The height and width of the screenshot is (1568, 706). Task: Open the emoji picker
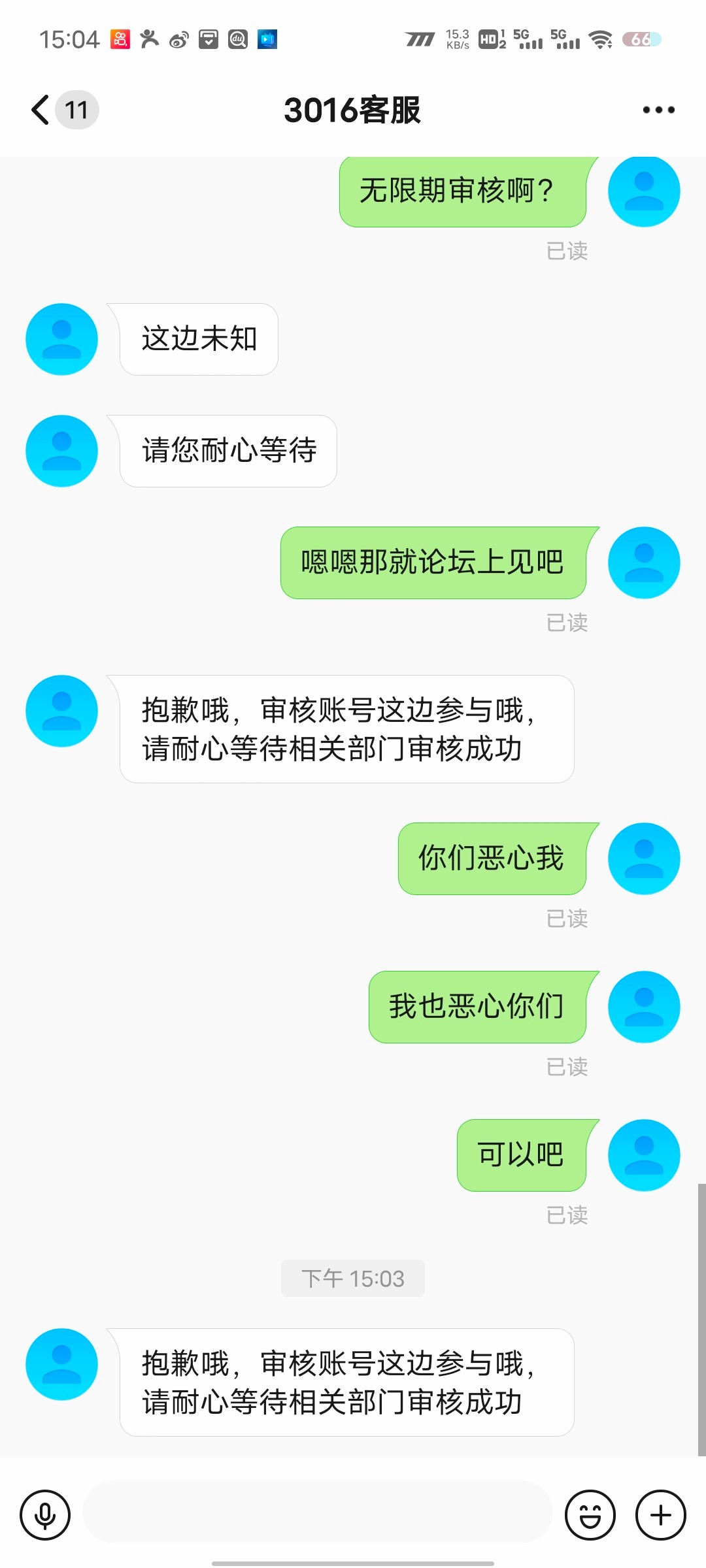tap(589, 1514)
